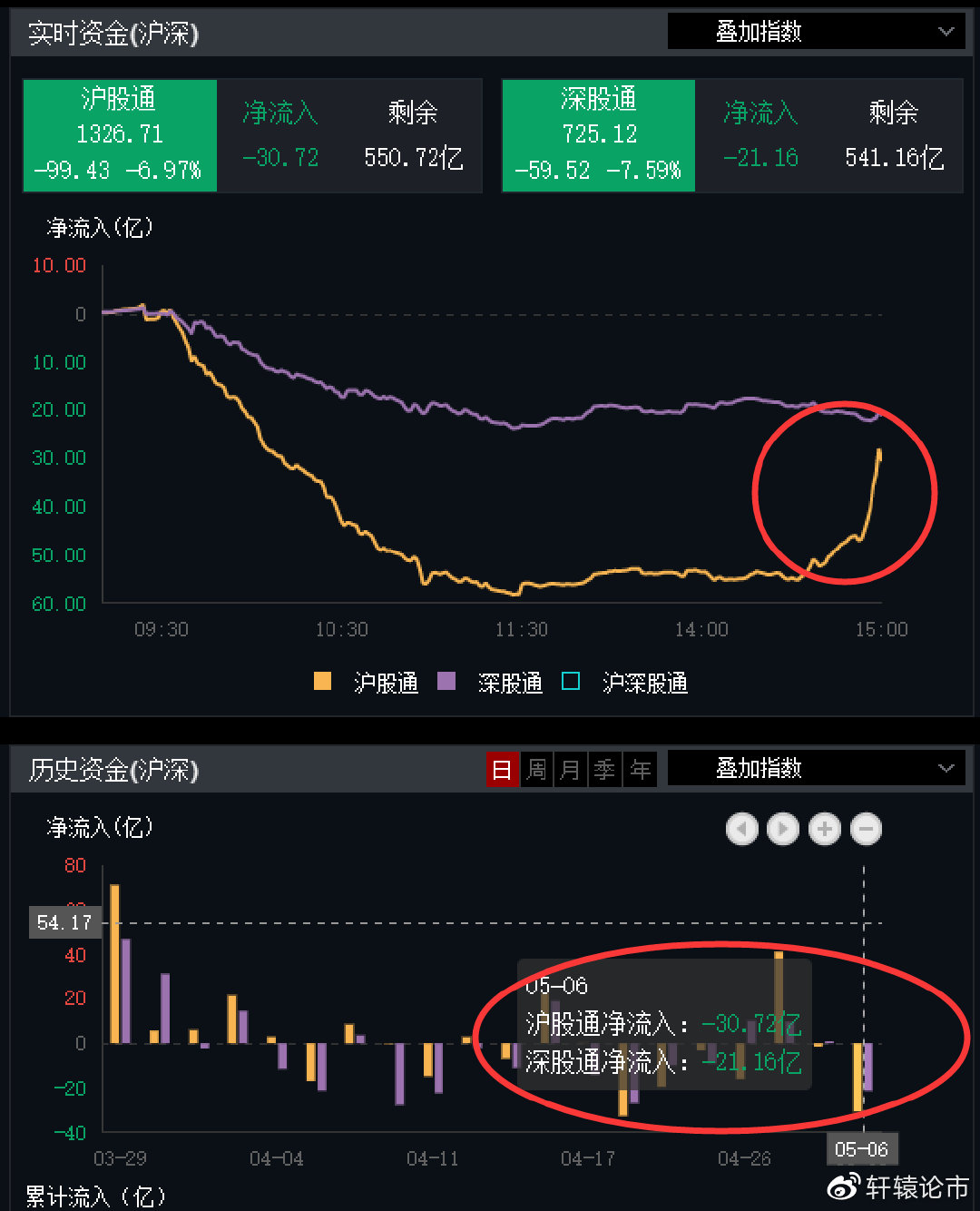Click the hollow 沪深股通 legend square
This screenshot has width=980, height=1211.
point(571,681)
